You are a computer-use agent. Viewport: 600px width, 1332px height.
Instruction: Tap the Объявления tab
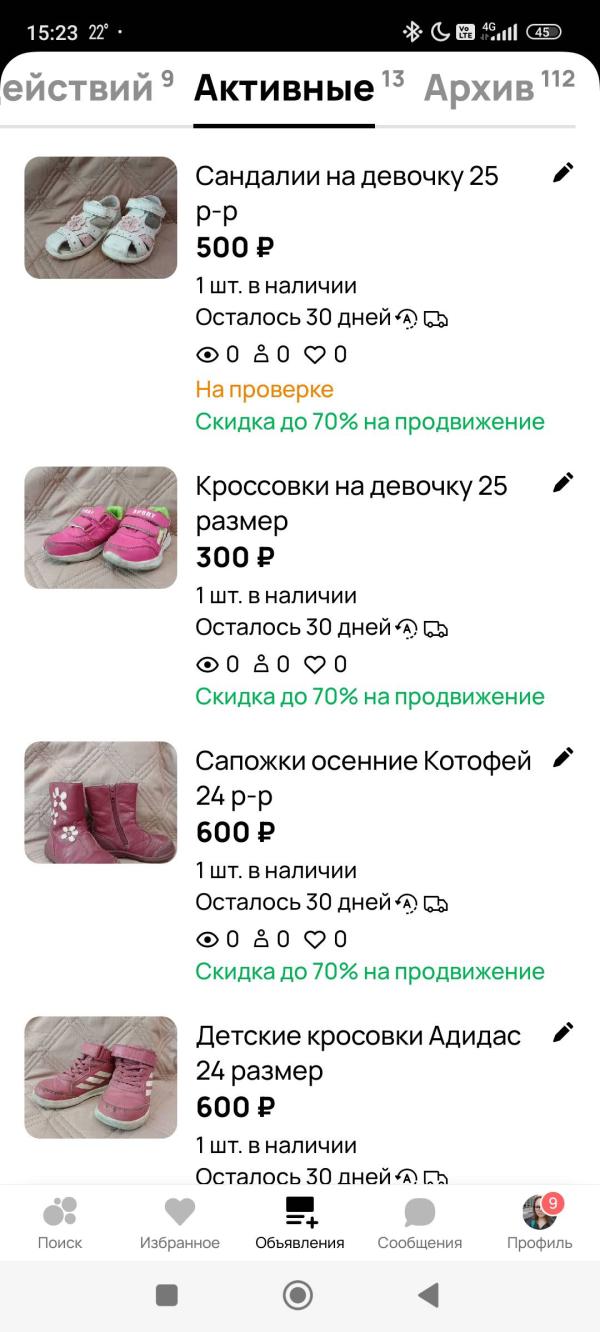point(300,1223)
